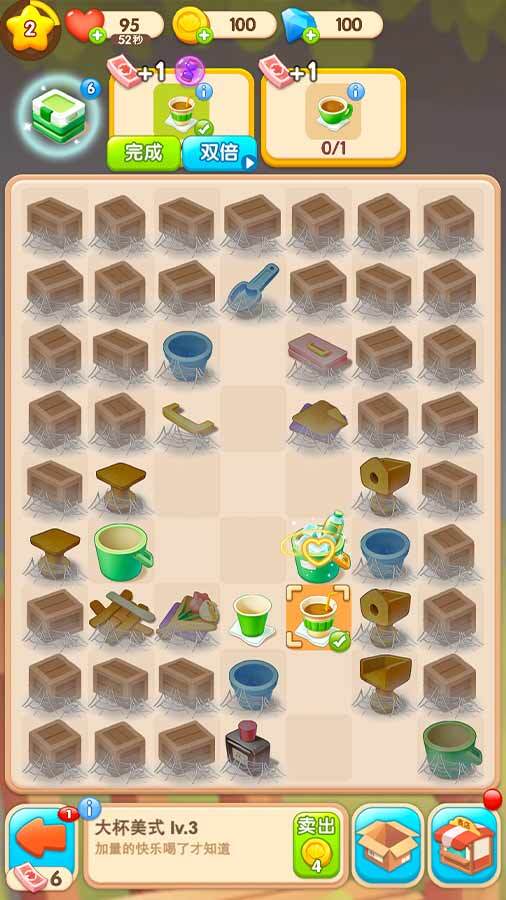Add more blue diamonds with the plus
Image resolution: width=506 pixels, height=900 pixels.
(x=310, y=36)
